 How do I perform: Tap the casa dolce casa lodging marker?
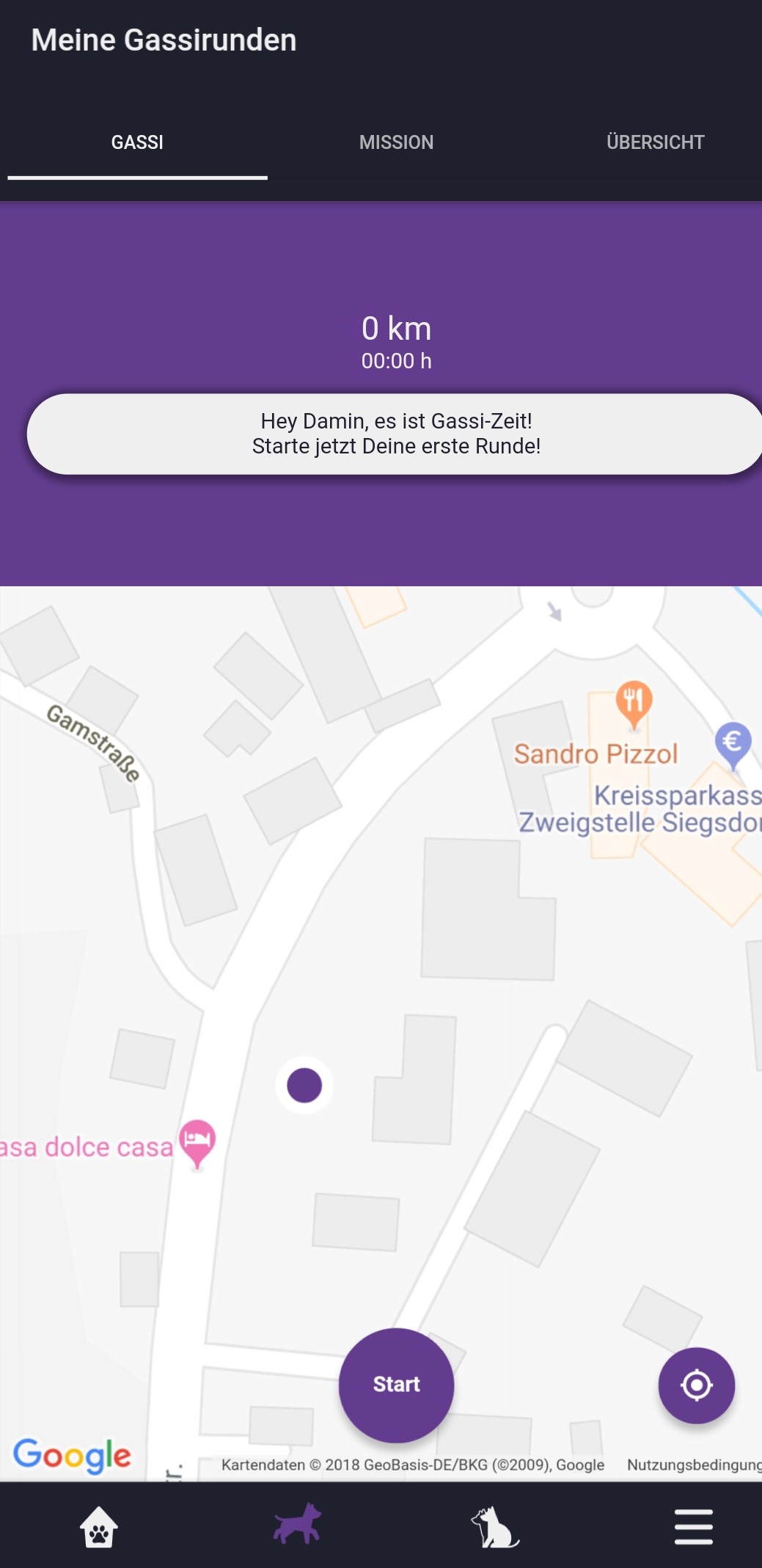[x=197, y=1141]
